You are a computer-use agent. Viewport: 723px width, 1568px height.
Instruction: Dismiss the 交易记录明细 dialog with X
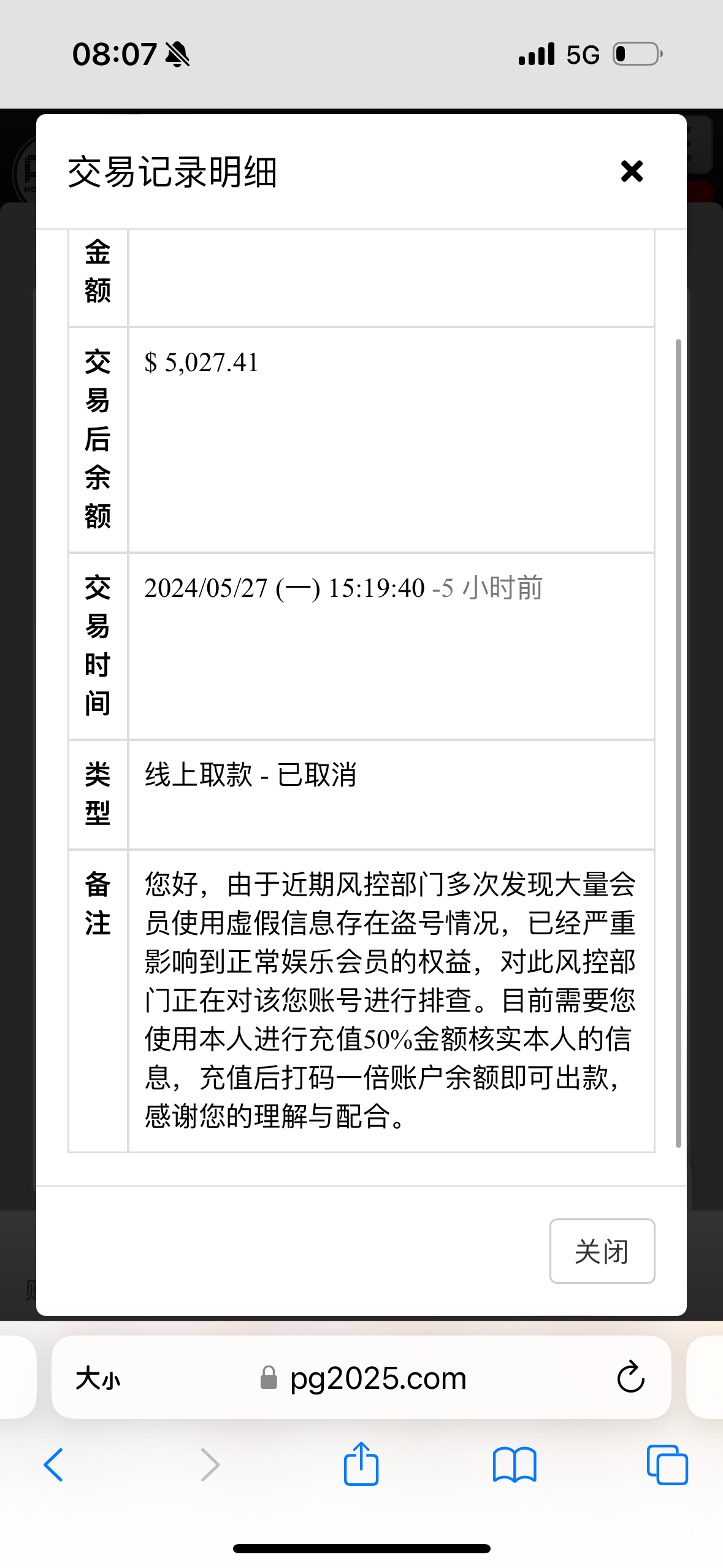(x=632, y=171)
